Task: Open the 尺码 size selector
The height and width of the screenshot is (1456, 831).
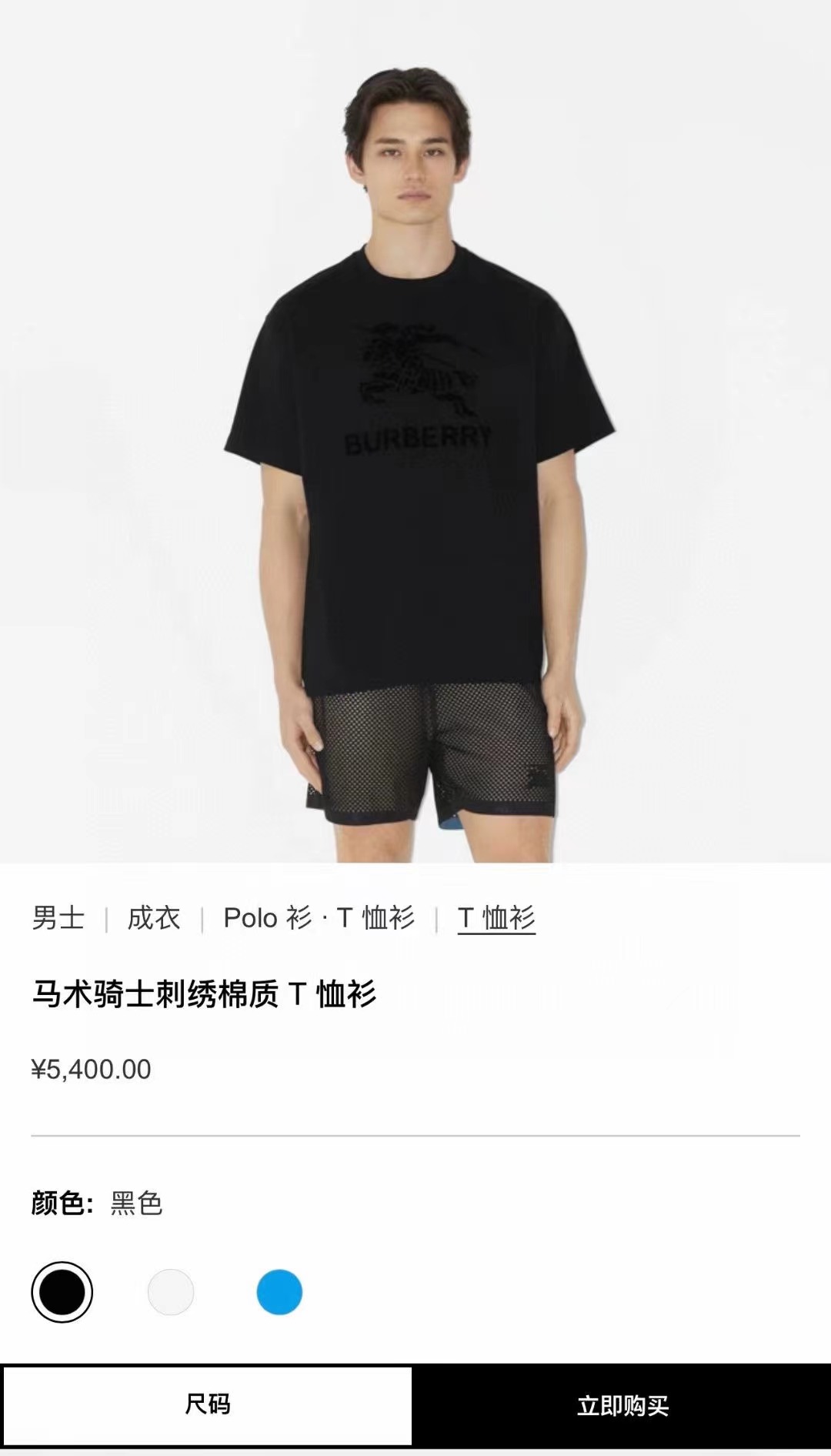Action: [x=208, y=1405]
